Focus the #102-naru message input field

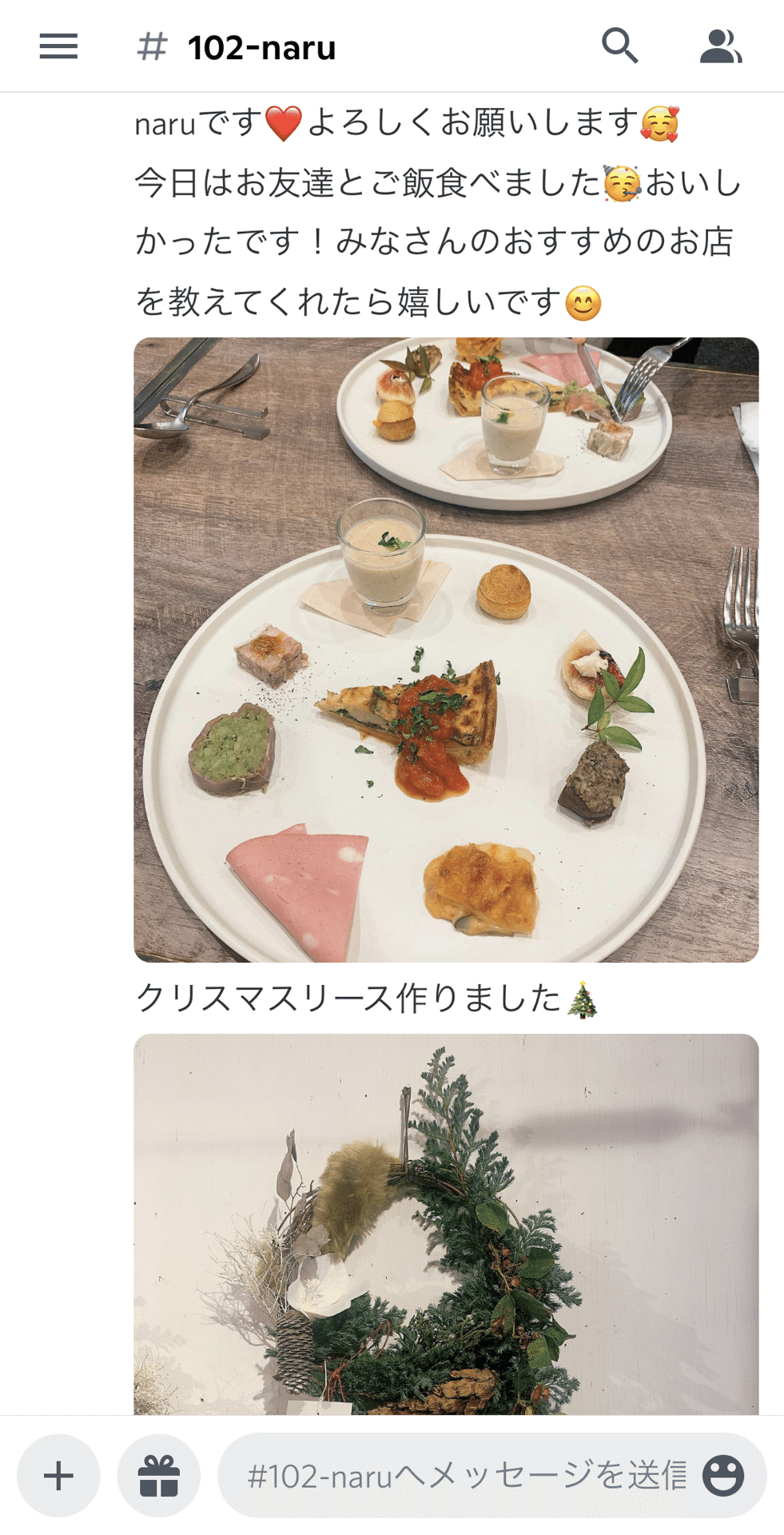tap(467, 1475)
